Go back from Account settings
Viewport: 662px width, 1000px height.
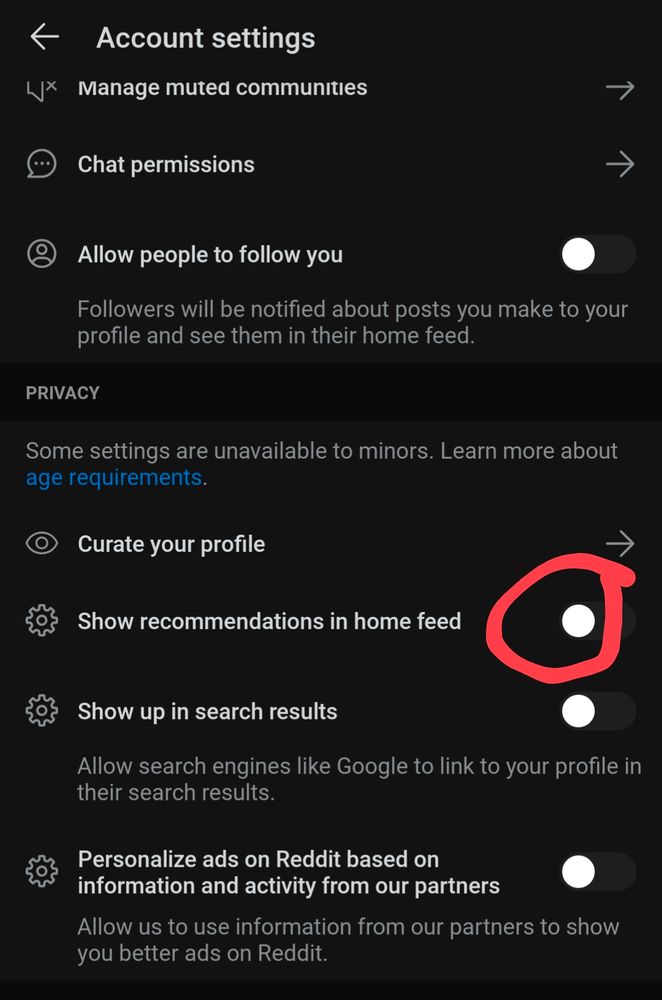click(x=45, y=37)
